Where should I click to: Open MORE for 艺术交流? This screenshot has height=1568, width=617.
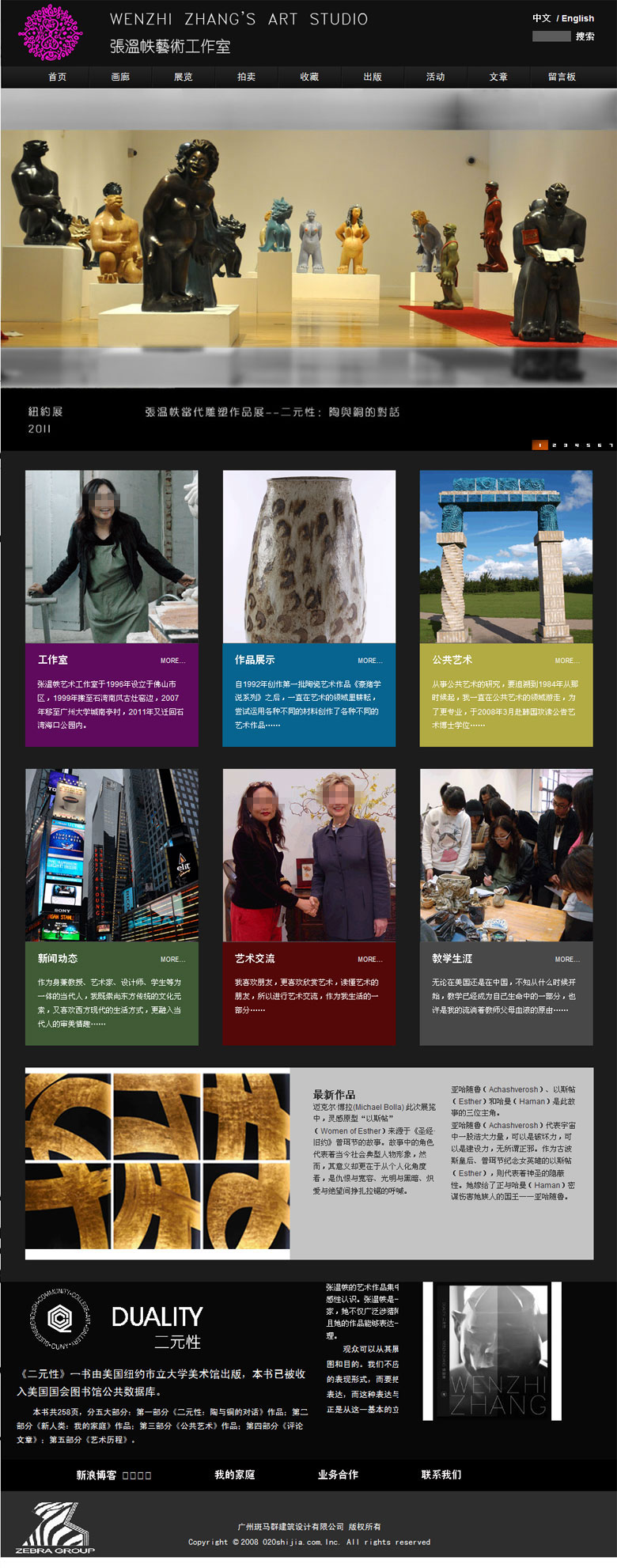[369, 960]
